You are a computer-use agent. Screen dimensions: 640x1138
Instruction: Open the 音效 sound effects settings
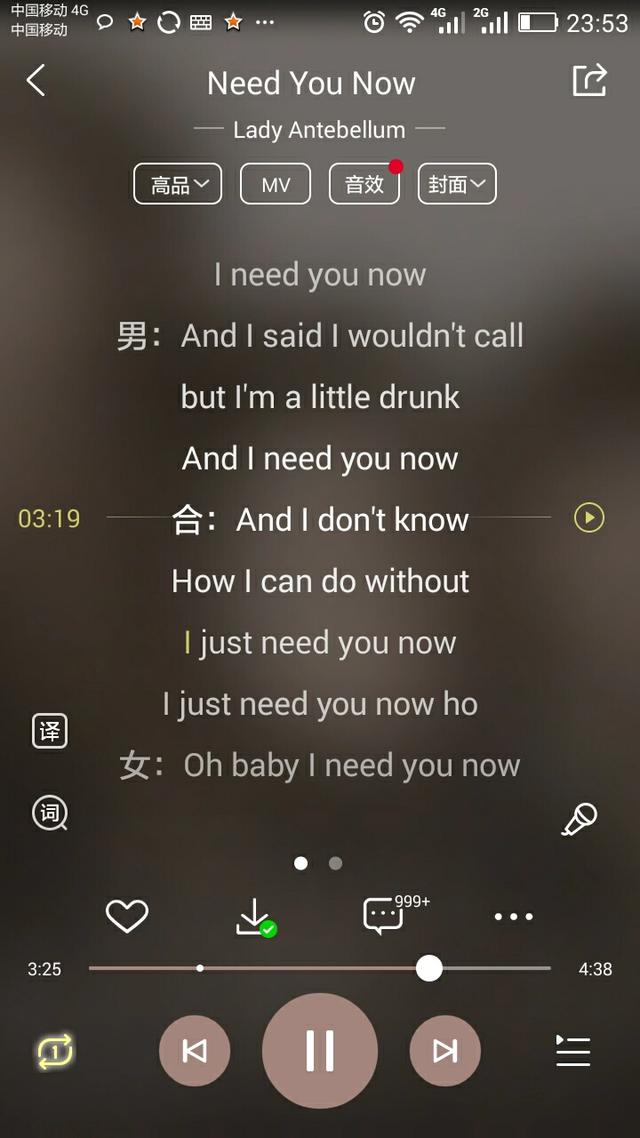pos(365,184)
